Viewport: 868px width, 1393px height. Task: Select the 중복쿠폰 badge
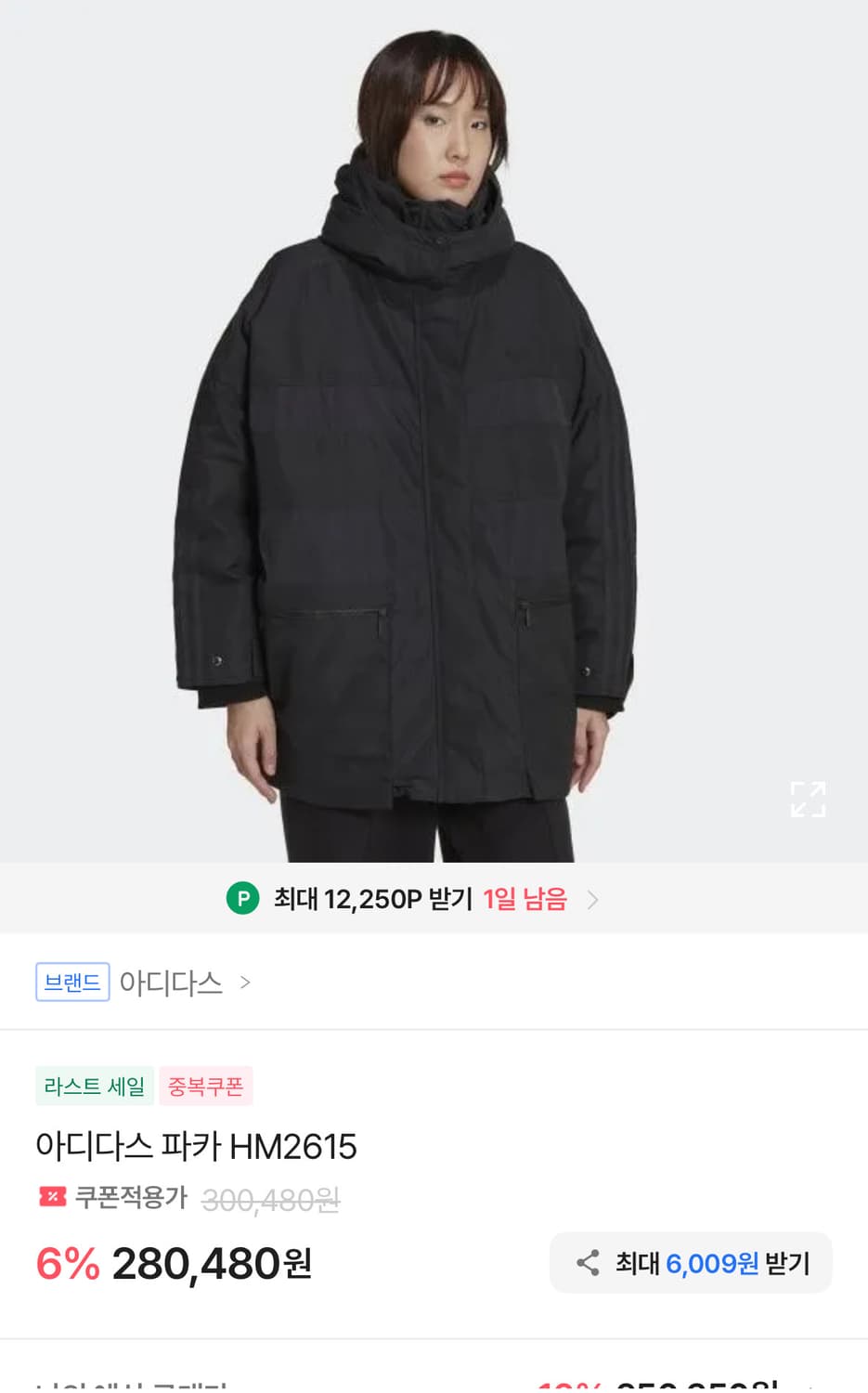[205, 1086]
